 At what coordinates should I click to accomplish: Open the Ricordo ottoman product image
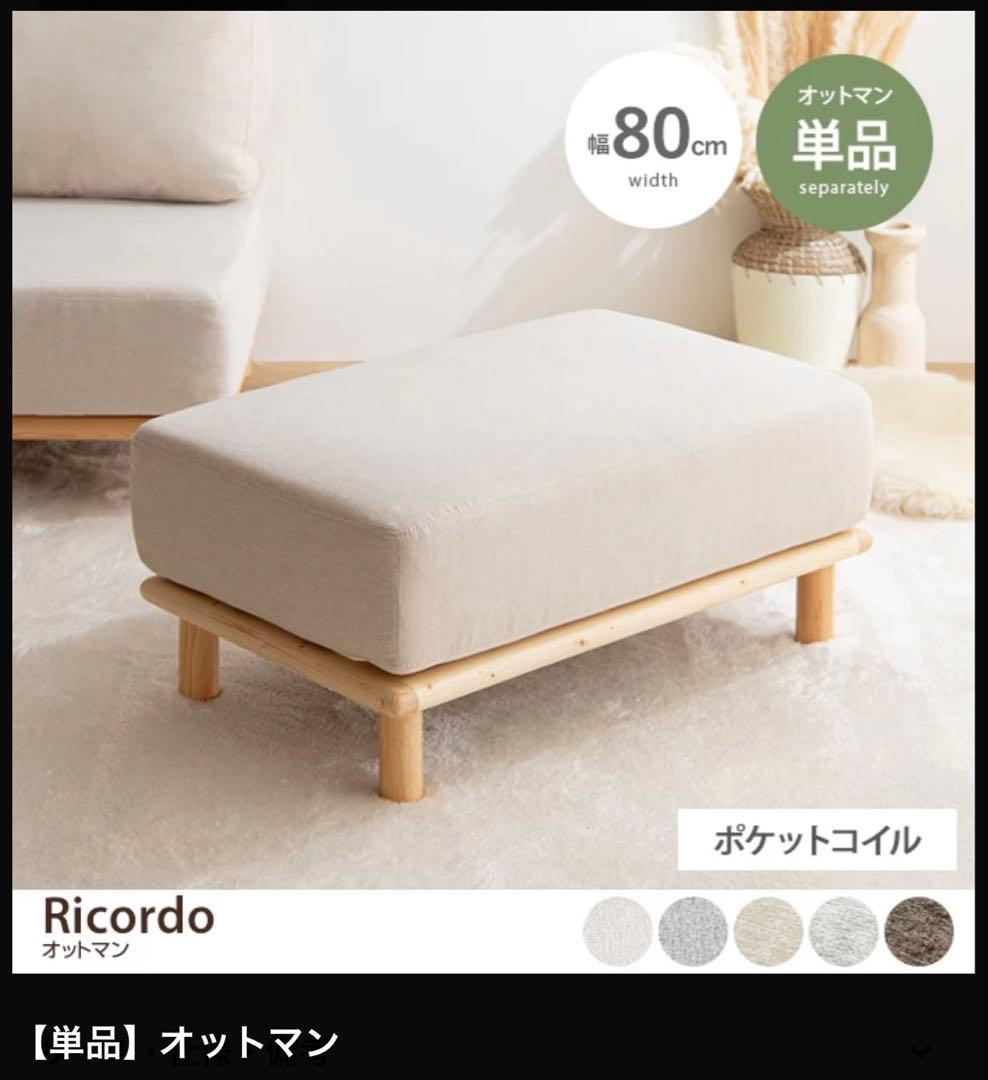[494, 490]
